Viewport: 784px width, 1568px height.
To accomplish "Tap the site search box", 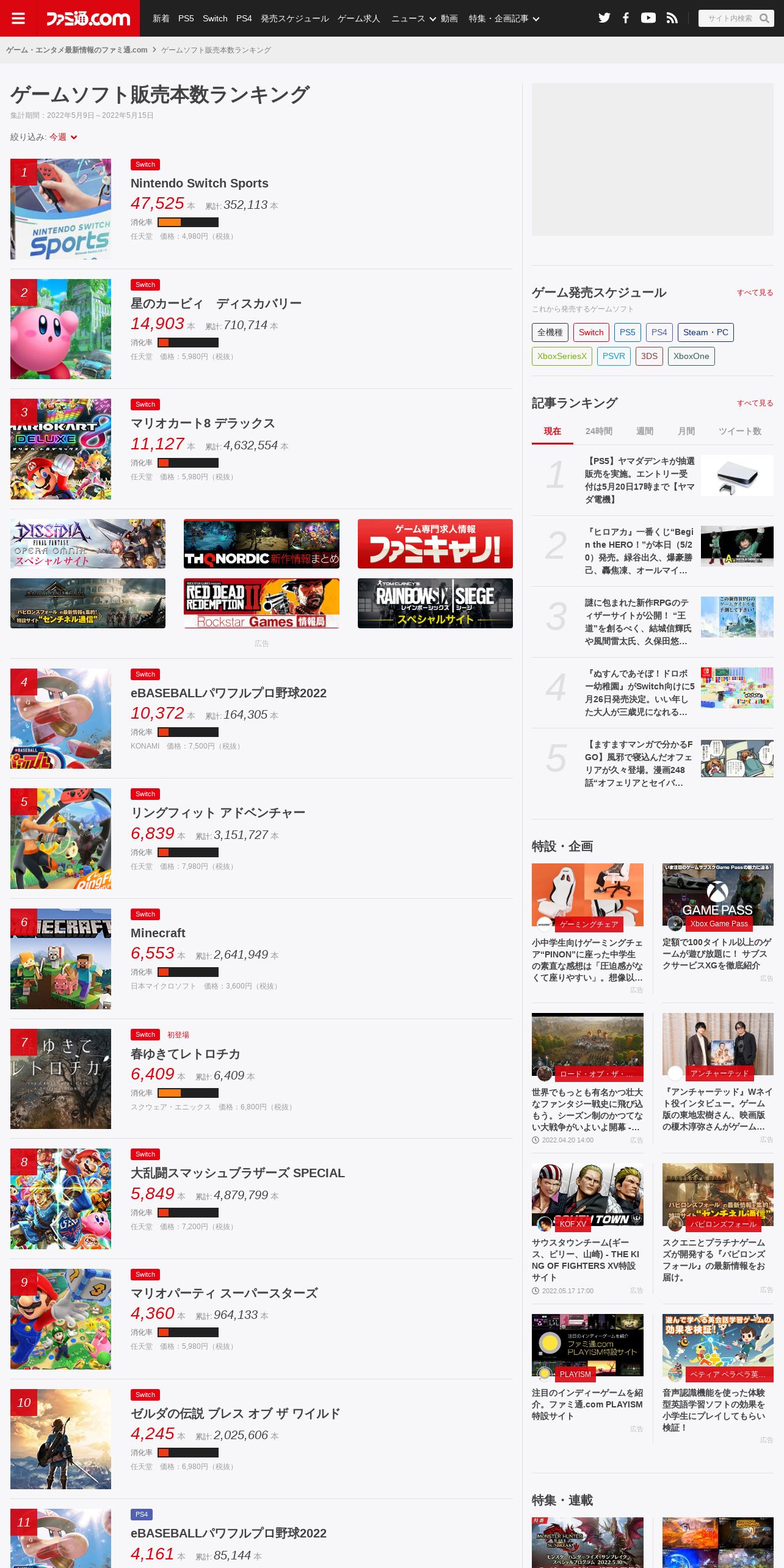I will click(x=736, y=18).
